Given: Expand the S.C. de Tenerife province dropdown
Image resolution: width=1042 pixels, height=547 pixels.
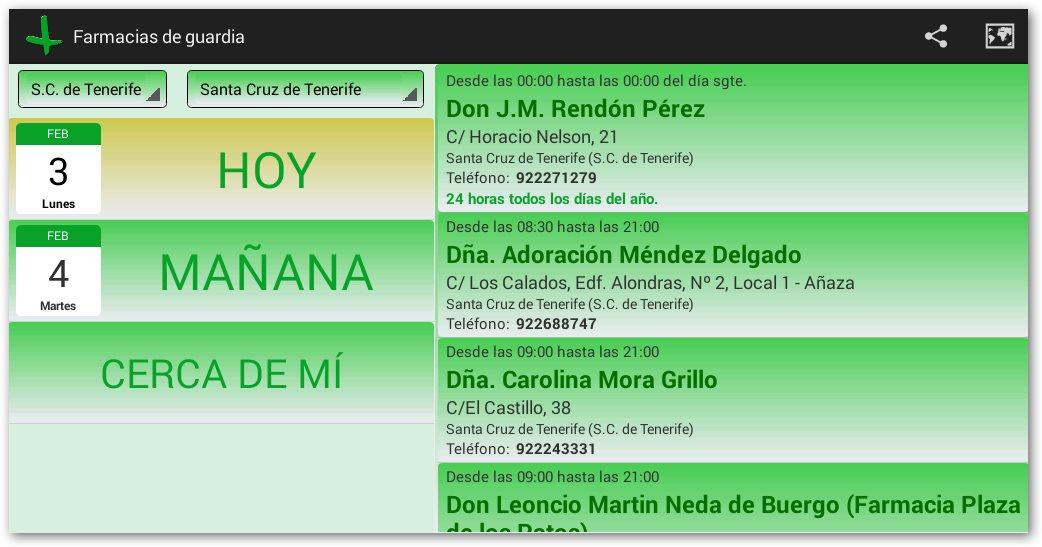Looking at the screenshot, I should (92, 90).
